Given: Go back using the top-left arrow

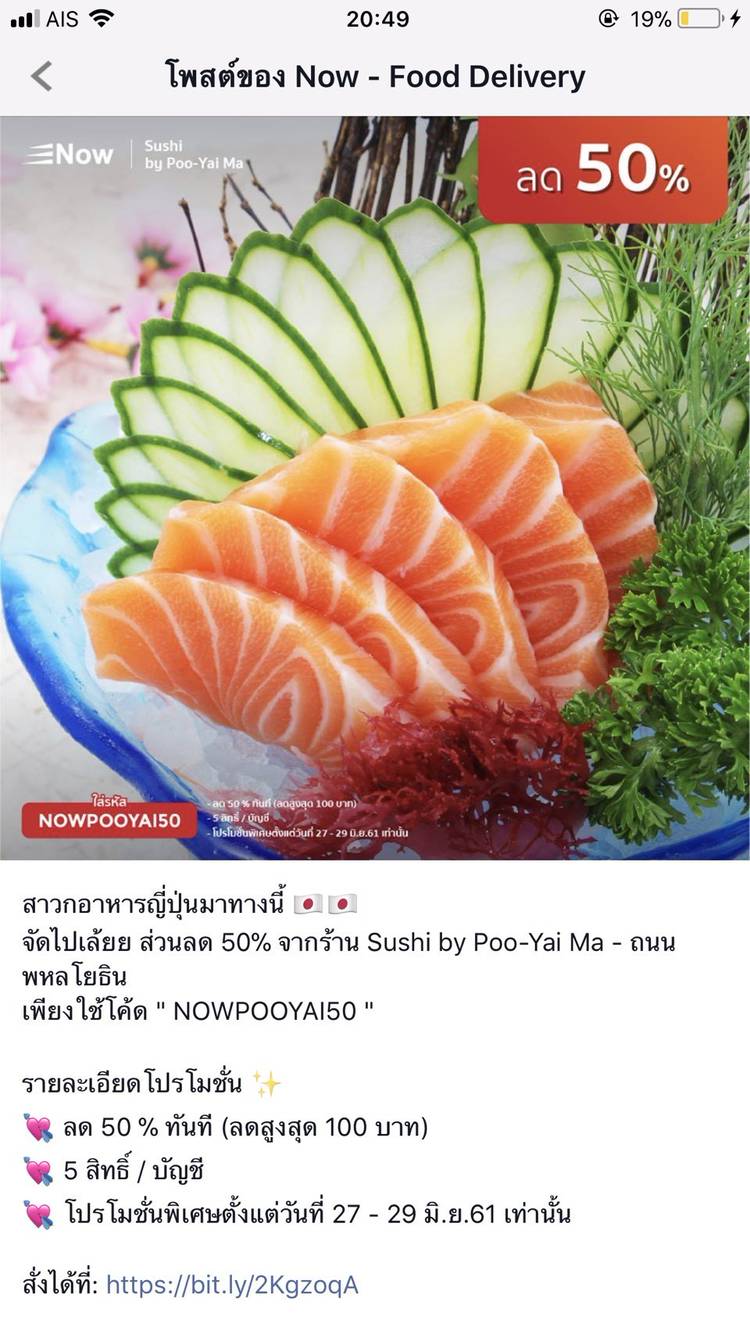Looking at the screenshot, I should 41,77.
